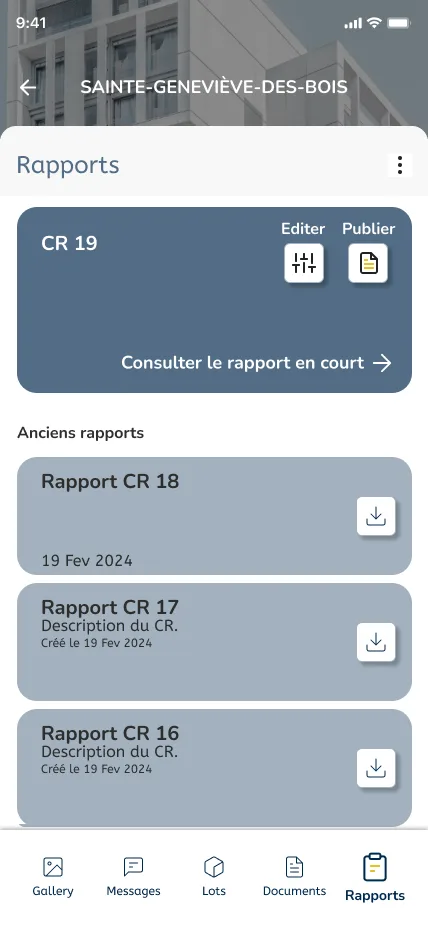The width and height of the screenshot is (428, 926).
Task: Switch to the Lots tab
Action: (x=214, y=877)
